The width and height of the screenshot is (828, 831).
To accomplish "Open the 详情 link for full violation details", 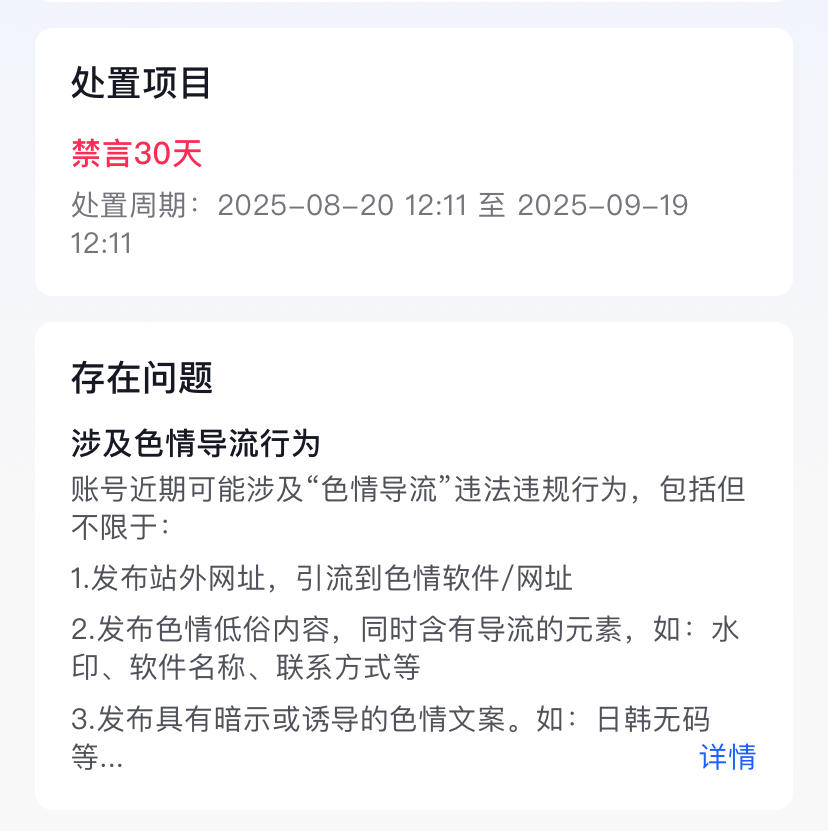I will tap(727, 757).
